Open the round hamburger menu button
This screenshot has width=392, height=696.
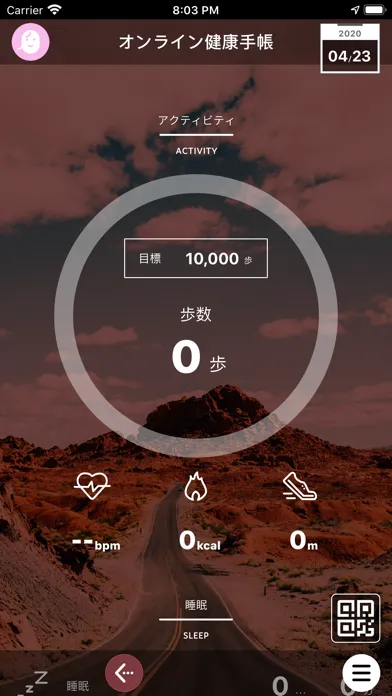[x=361, y=673]
